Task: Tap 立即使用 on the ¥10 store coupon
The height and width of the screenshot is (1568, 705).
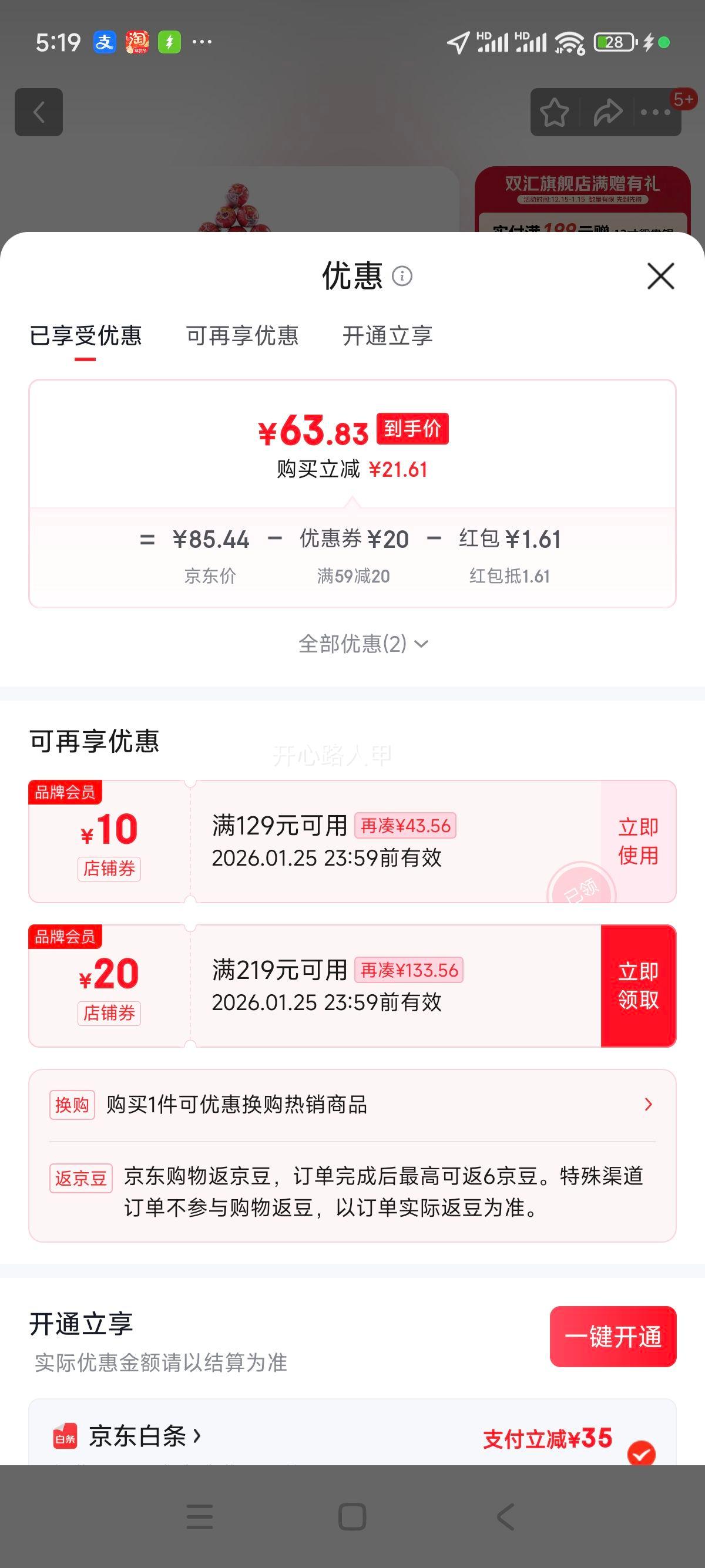Action: (x=639, y=842)
